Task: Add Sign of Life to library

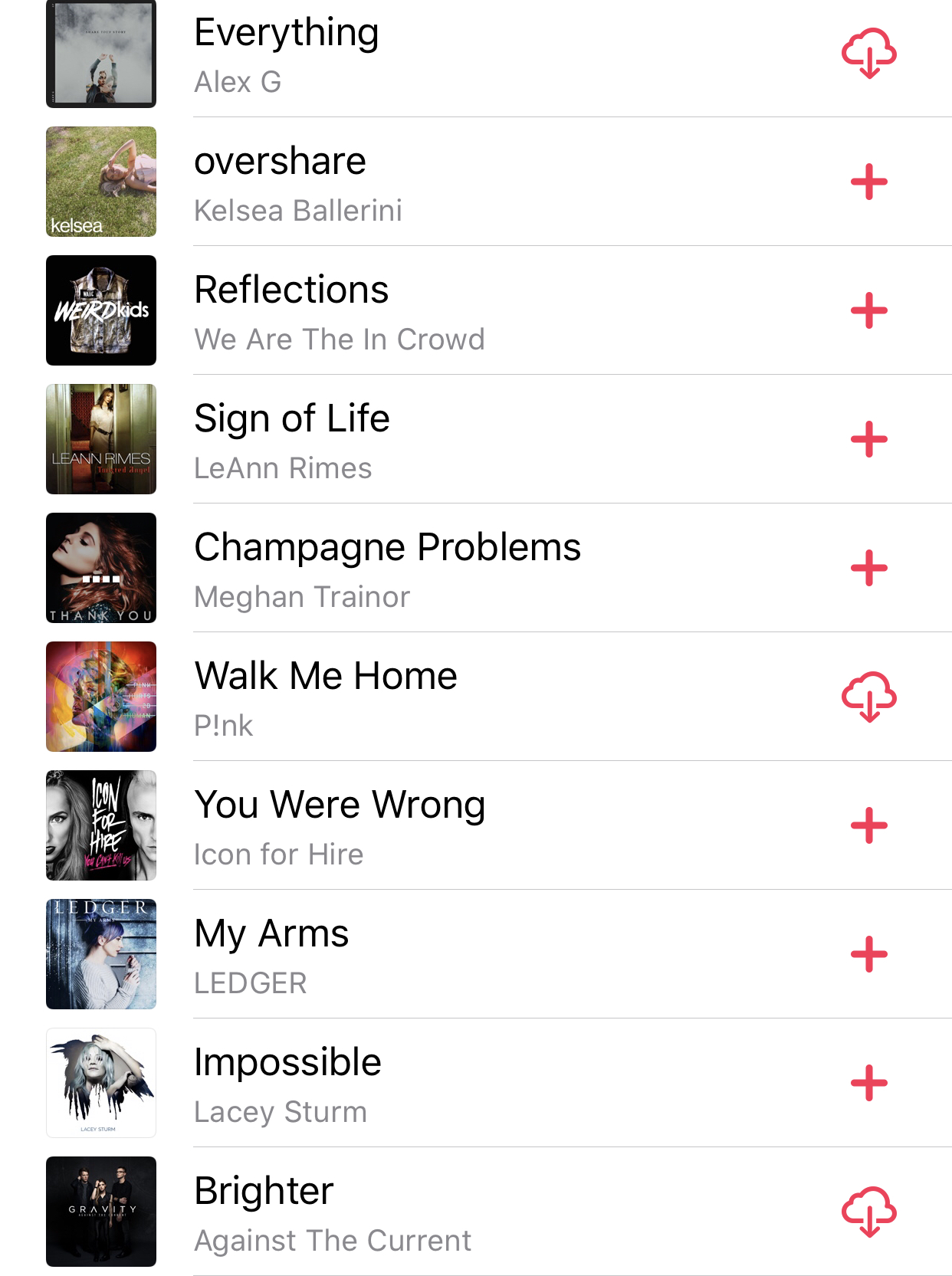Action: click(868, 440)
